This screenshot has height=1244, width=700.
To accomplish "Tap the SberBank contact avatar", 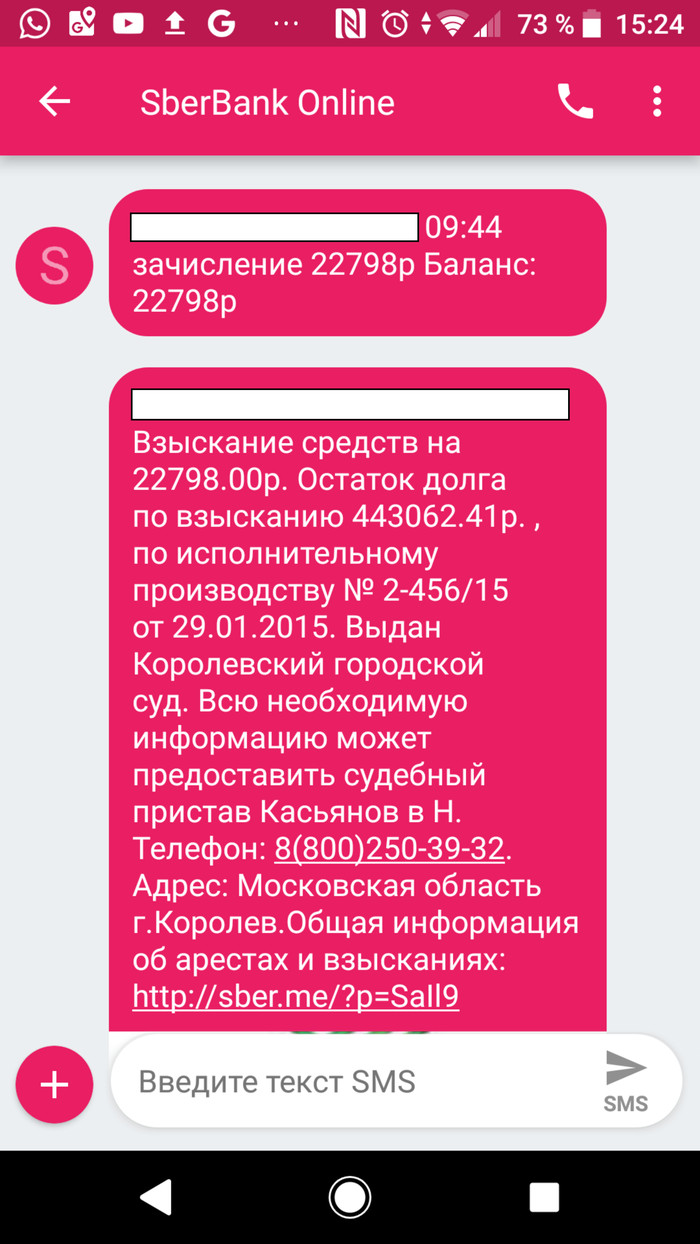I will click(54, 266).
